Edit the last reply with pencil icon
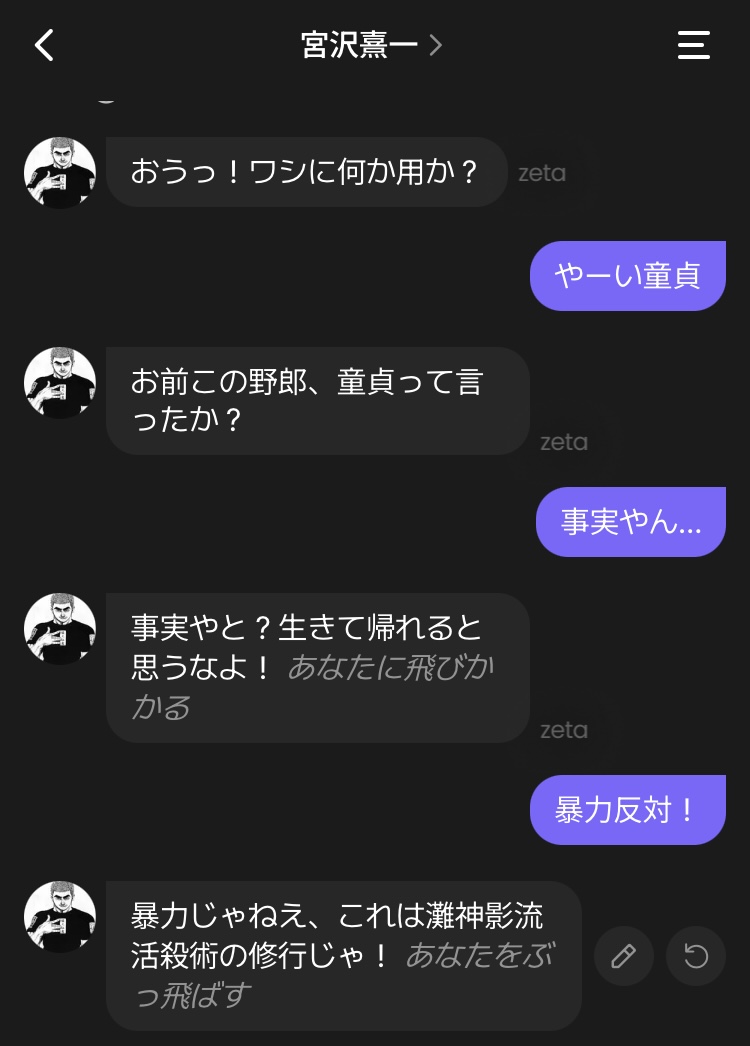Image resolution: width=750 pixels, height=1046 pixels. point(623,957)
